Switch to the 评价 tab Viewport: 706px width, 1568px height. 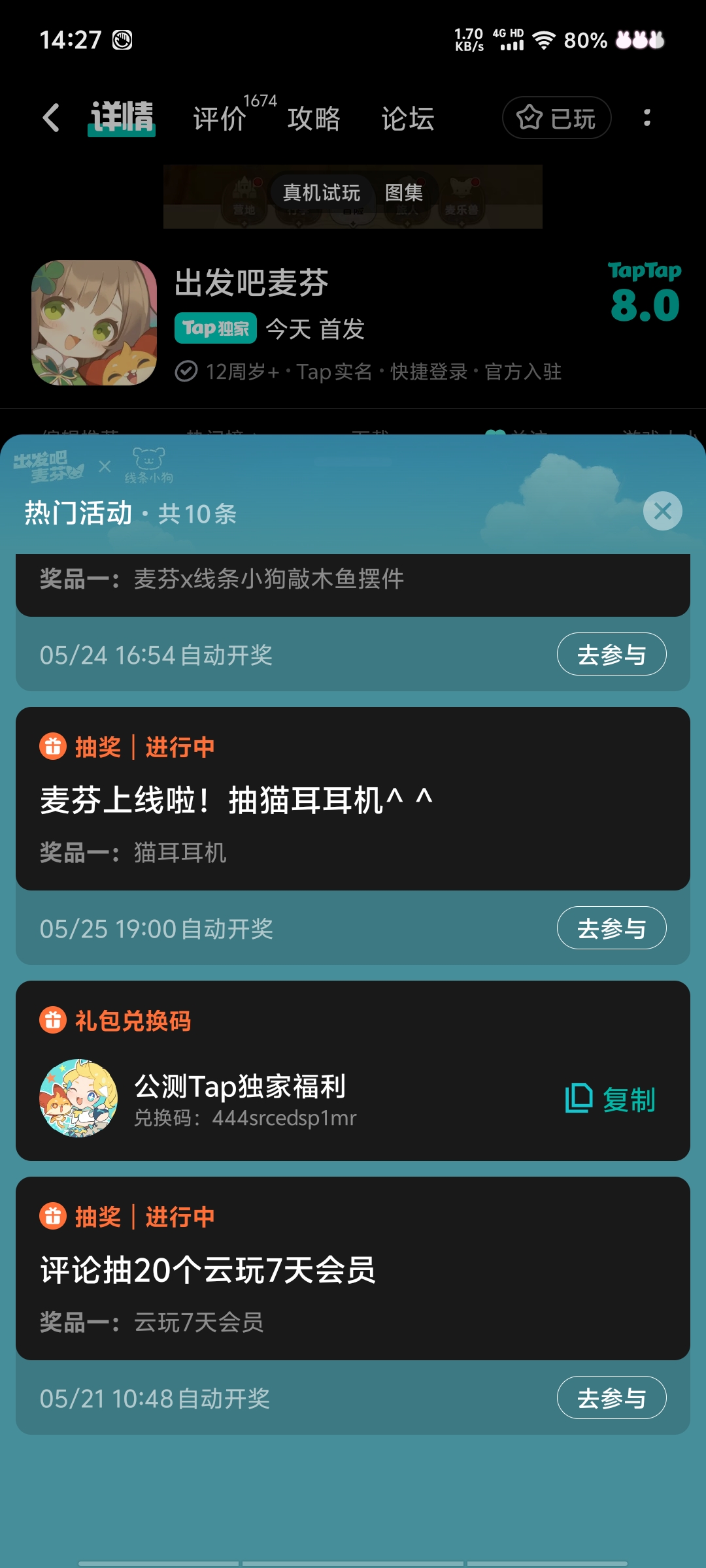click(x=218, y=120)
